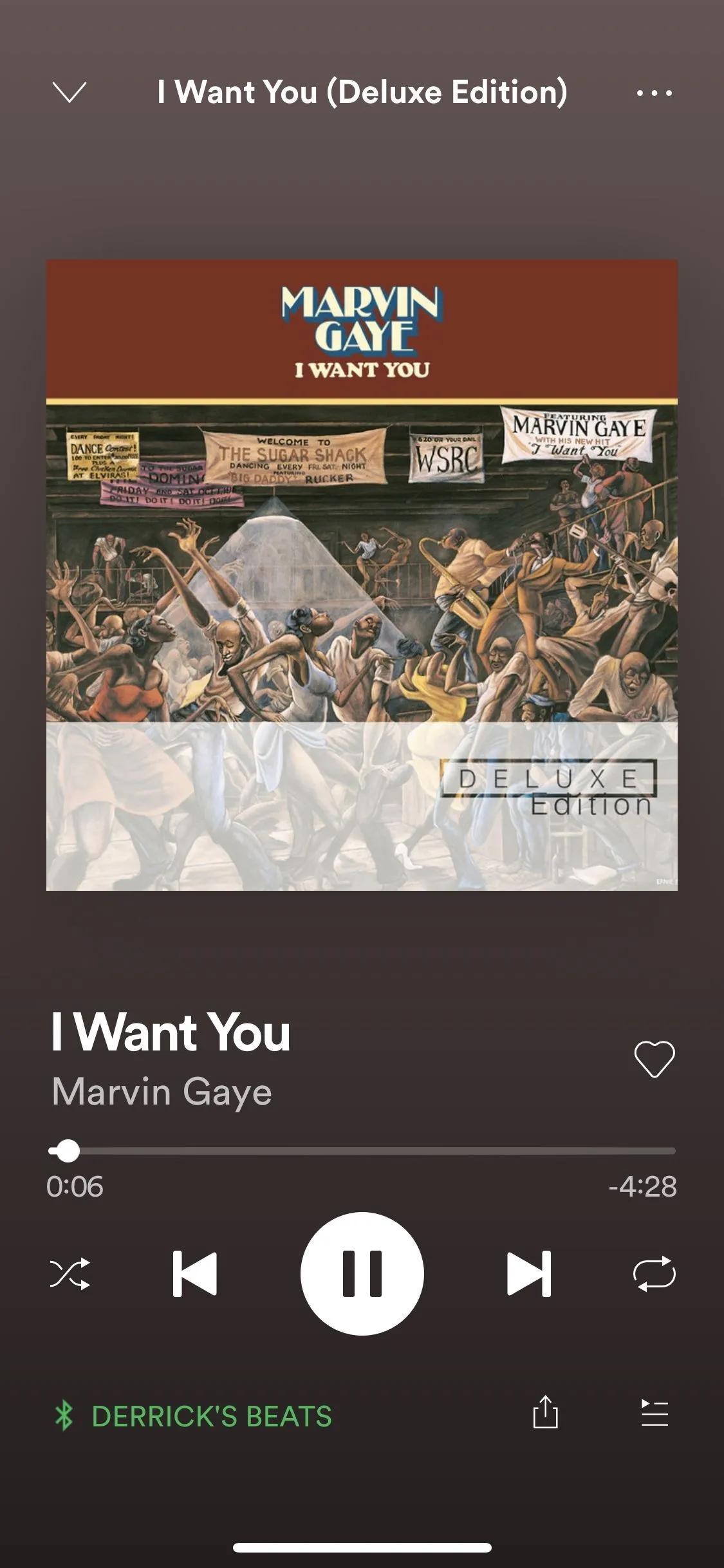724x1568 pixels.
Task: Collapse the now playing view
Action: tap(69, 92)
